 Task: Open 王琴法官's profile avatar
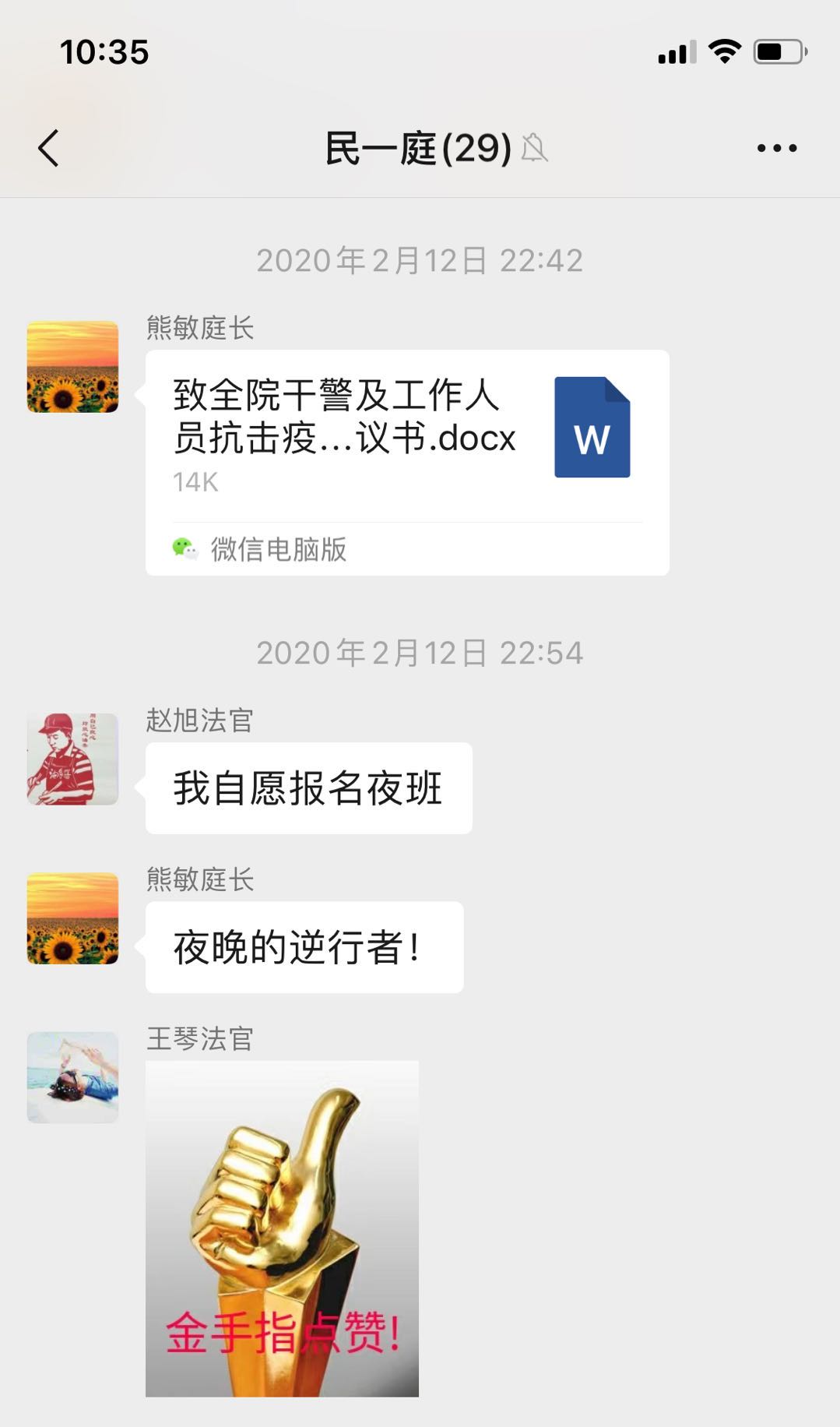pyautogui.click(x=72, y=1079)
